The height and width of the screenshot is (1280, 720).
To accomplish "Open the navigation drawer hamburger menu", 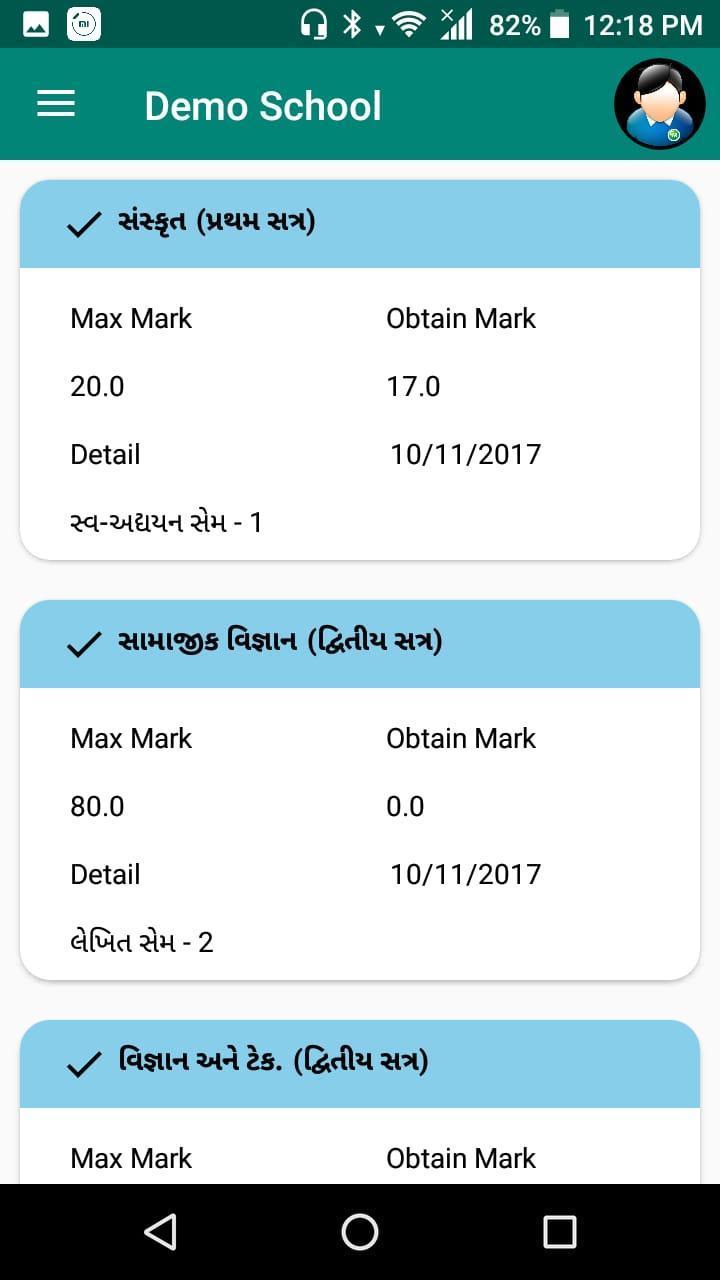I will point(55,104).
